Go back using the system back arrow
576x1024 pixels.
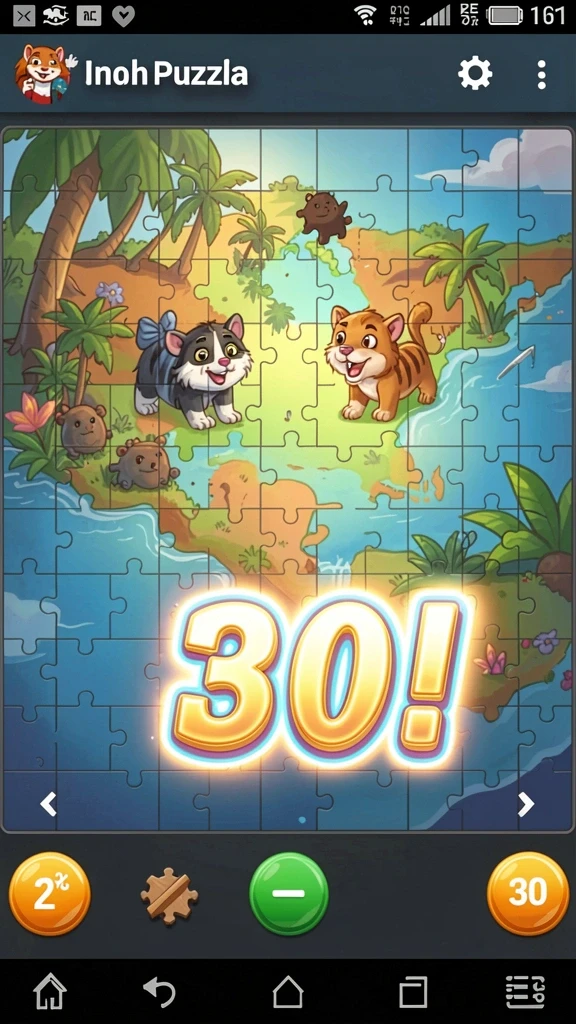point(159,993)
